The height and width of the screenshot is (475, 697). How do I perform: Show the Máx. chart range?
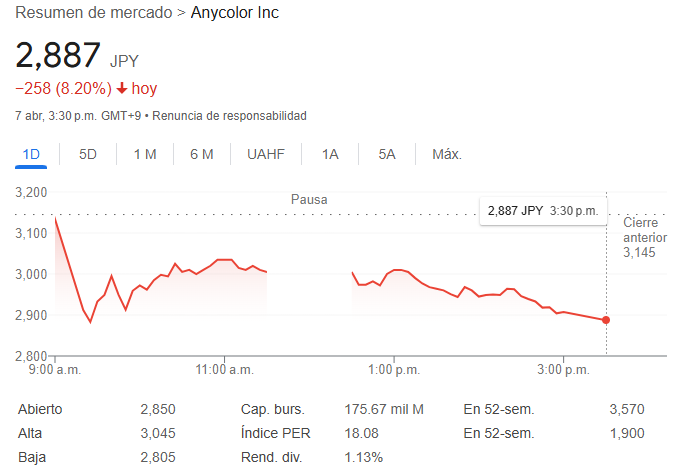pyautogui.click(x=446, y=154)
